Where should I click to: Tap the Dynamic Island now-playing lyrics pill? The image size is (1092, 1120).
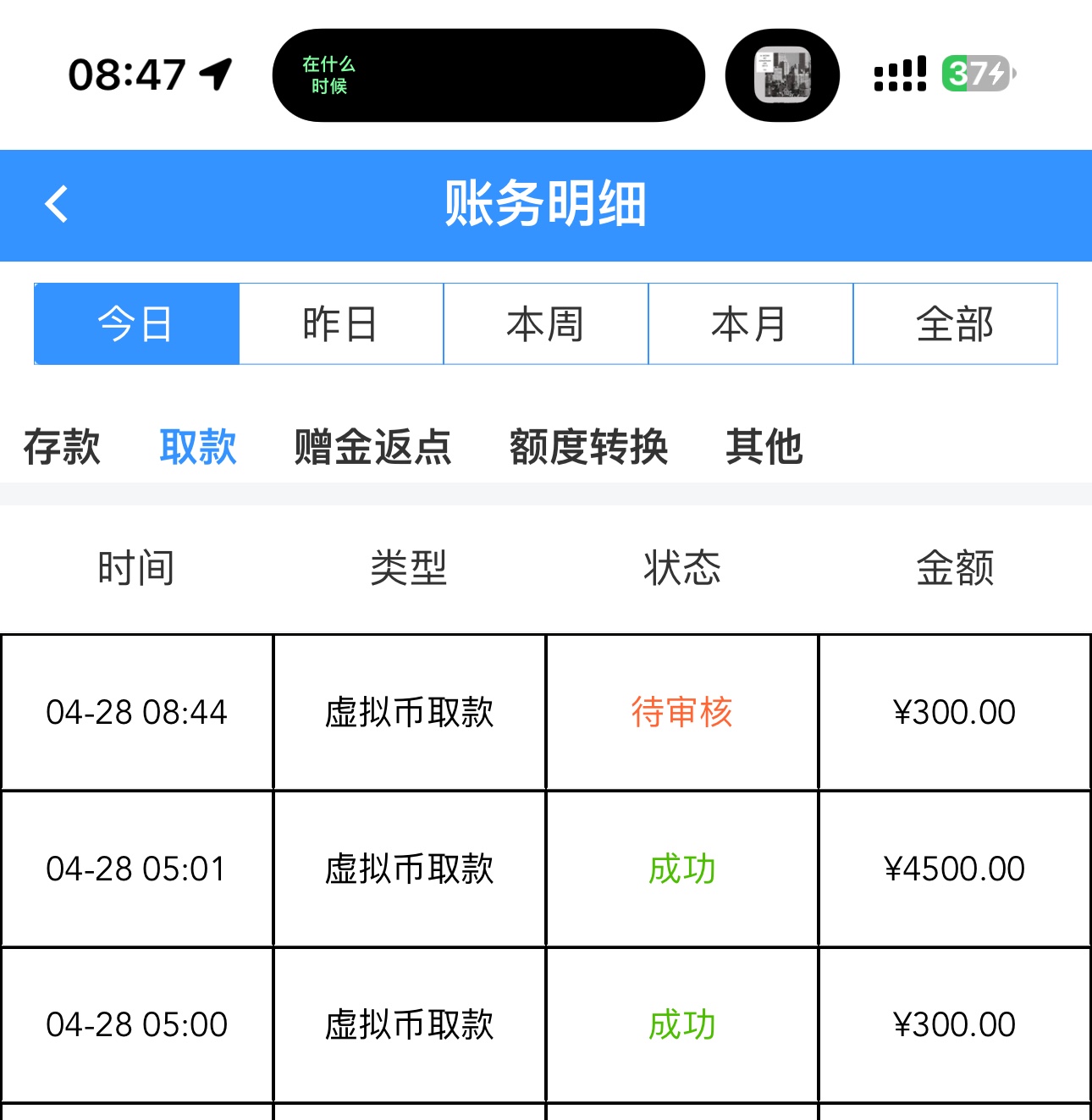(x=488, y=75)
